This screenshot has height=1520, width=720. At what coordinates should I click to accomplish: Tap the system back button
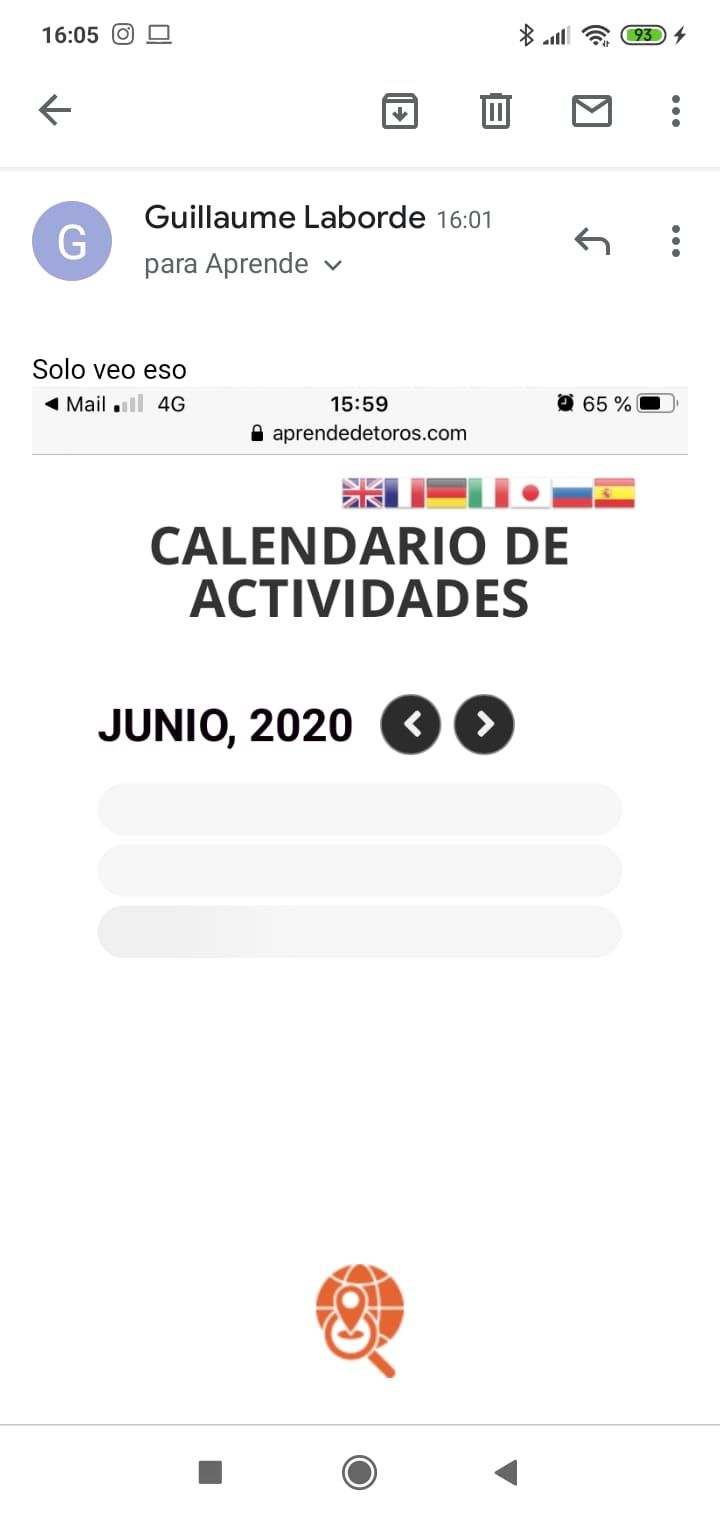(x=506, y=1472)
